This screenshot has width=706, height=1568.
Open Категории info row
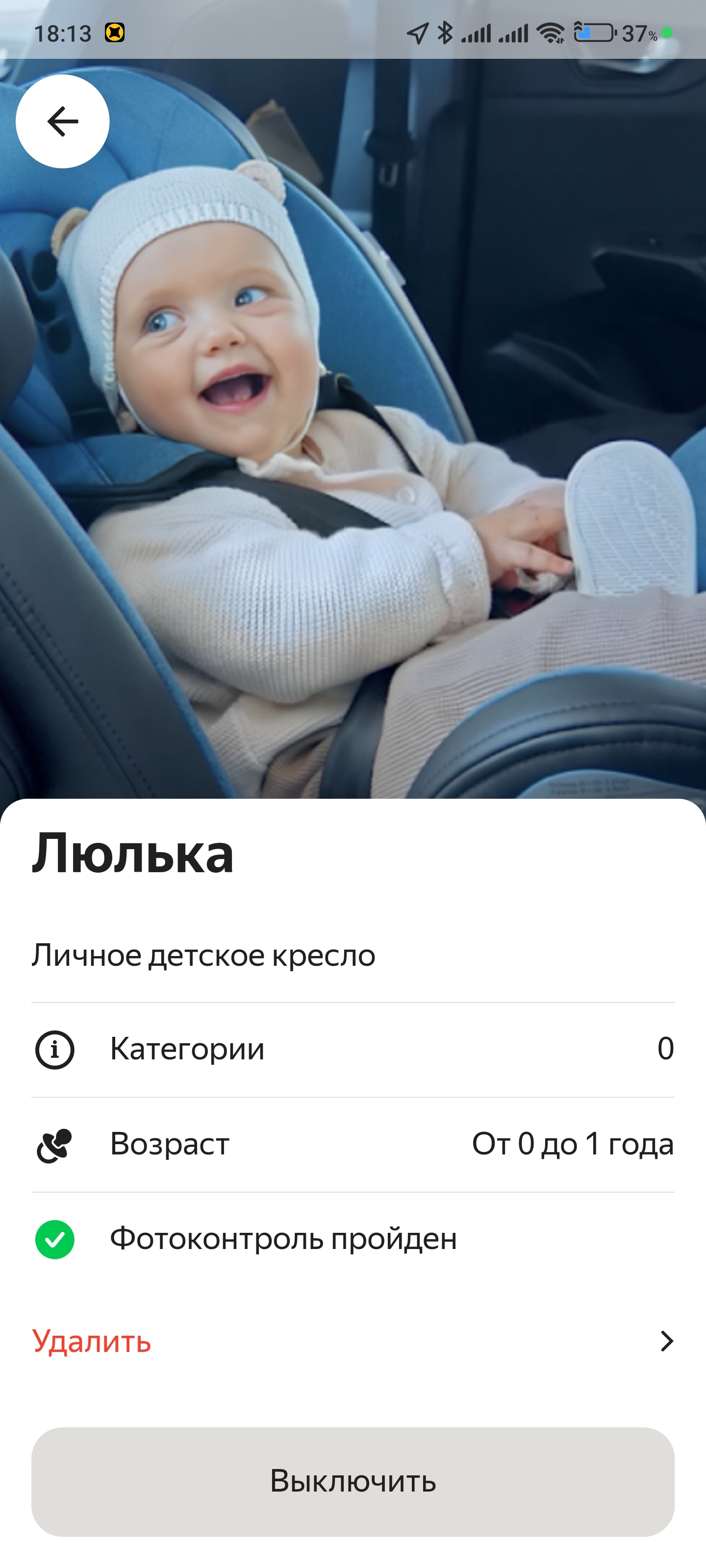click(x=352, y=1049)
